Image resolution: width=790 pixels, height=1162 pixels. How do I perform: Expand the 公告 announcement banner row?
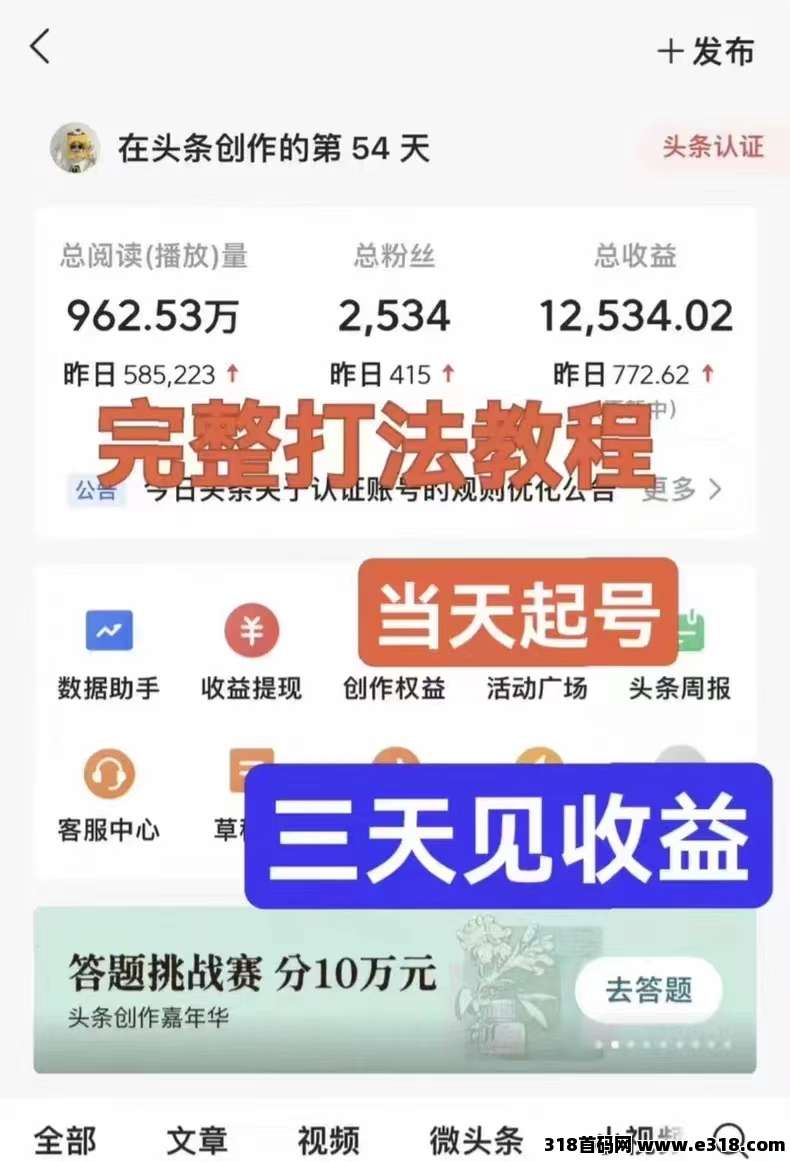coord(97,491)
